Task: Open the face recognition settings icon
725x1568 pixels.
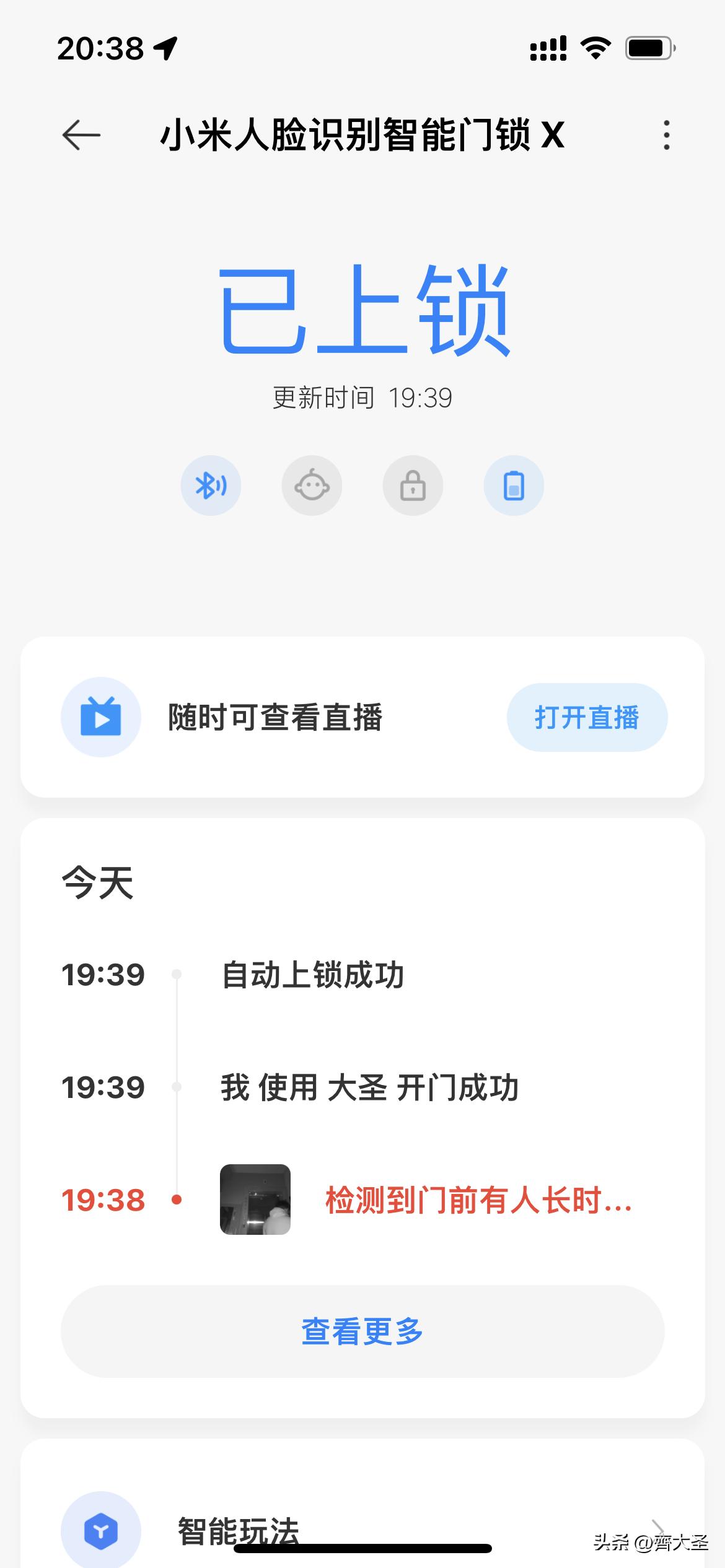Action: pos(312,486)
